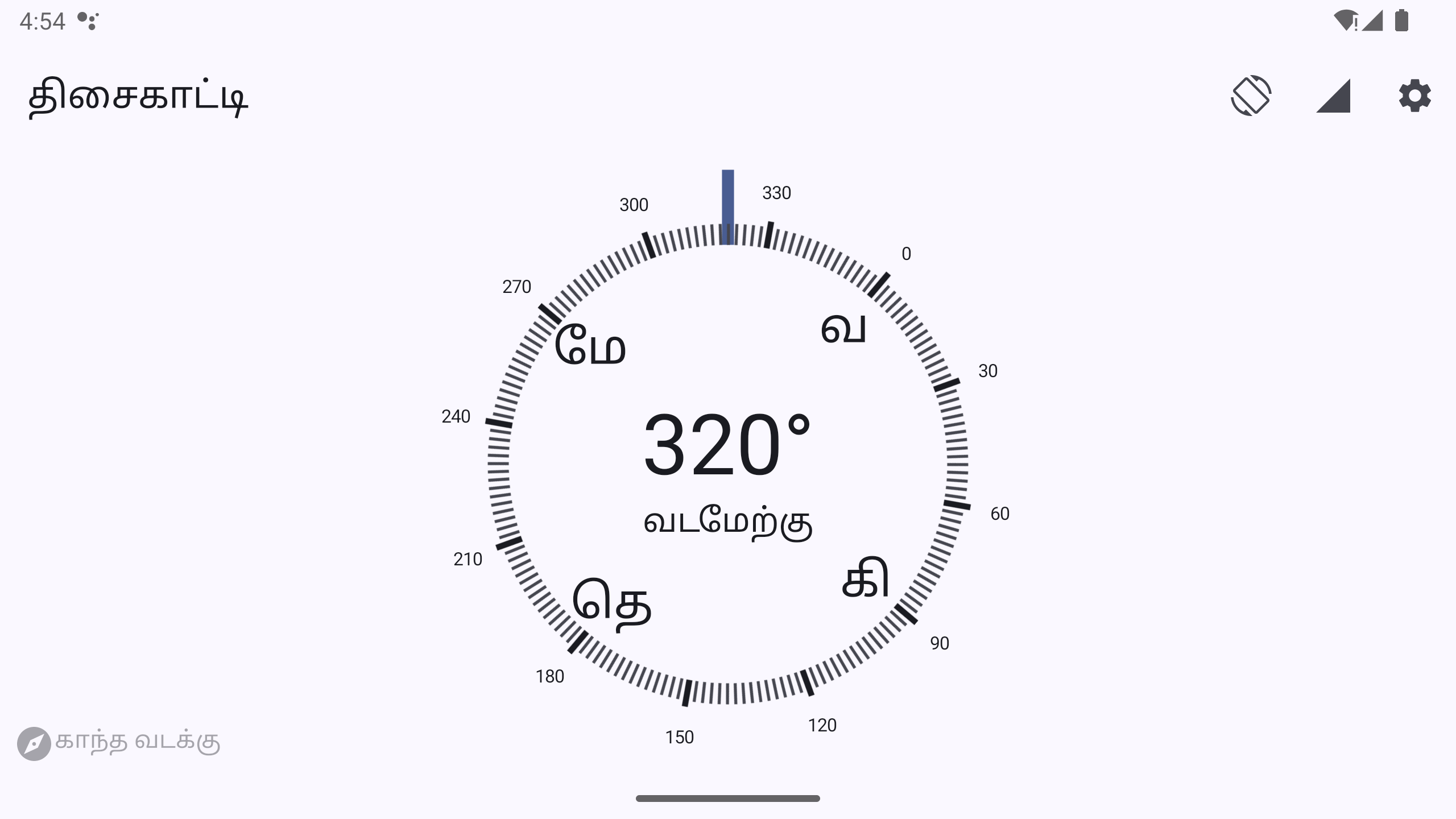This screenshot has width=1456, height=819.
Task: Tap the காந்த வடக்கு magnetic north indicator
Action: tap(119, 743)
